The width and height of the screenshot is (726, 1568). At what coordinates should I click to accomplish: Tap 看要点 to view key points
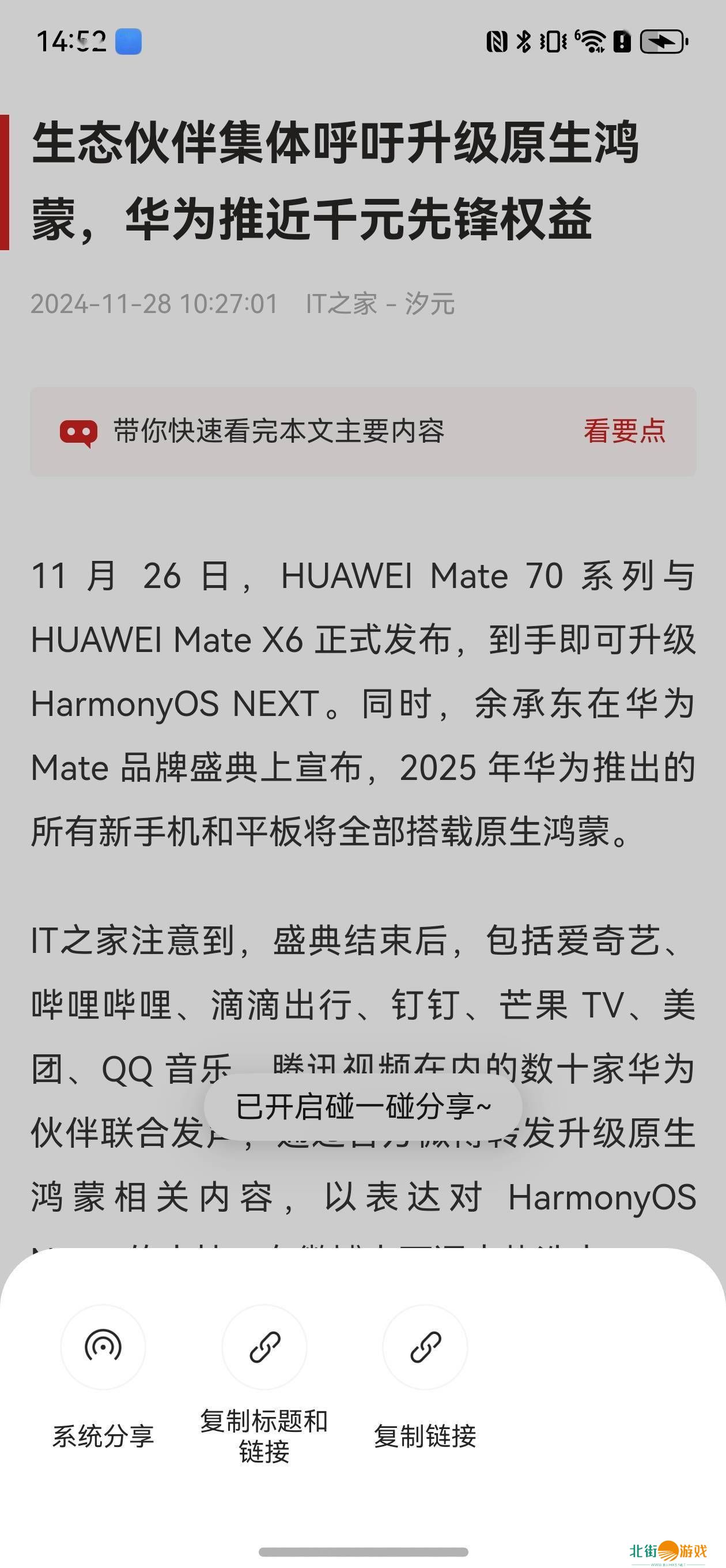[624, 431]
